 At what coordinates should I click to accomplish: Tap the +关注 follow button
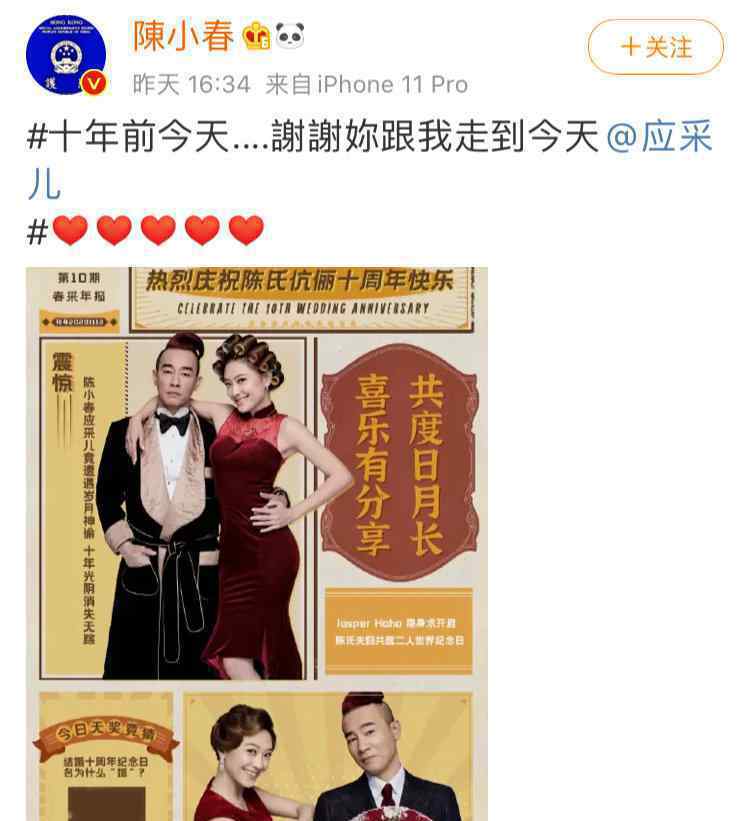pos(655,47)
